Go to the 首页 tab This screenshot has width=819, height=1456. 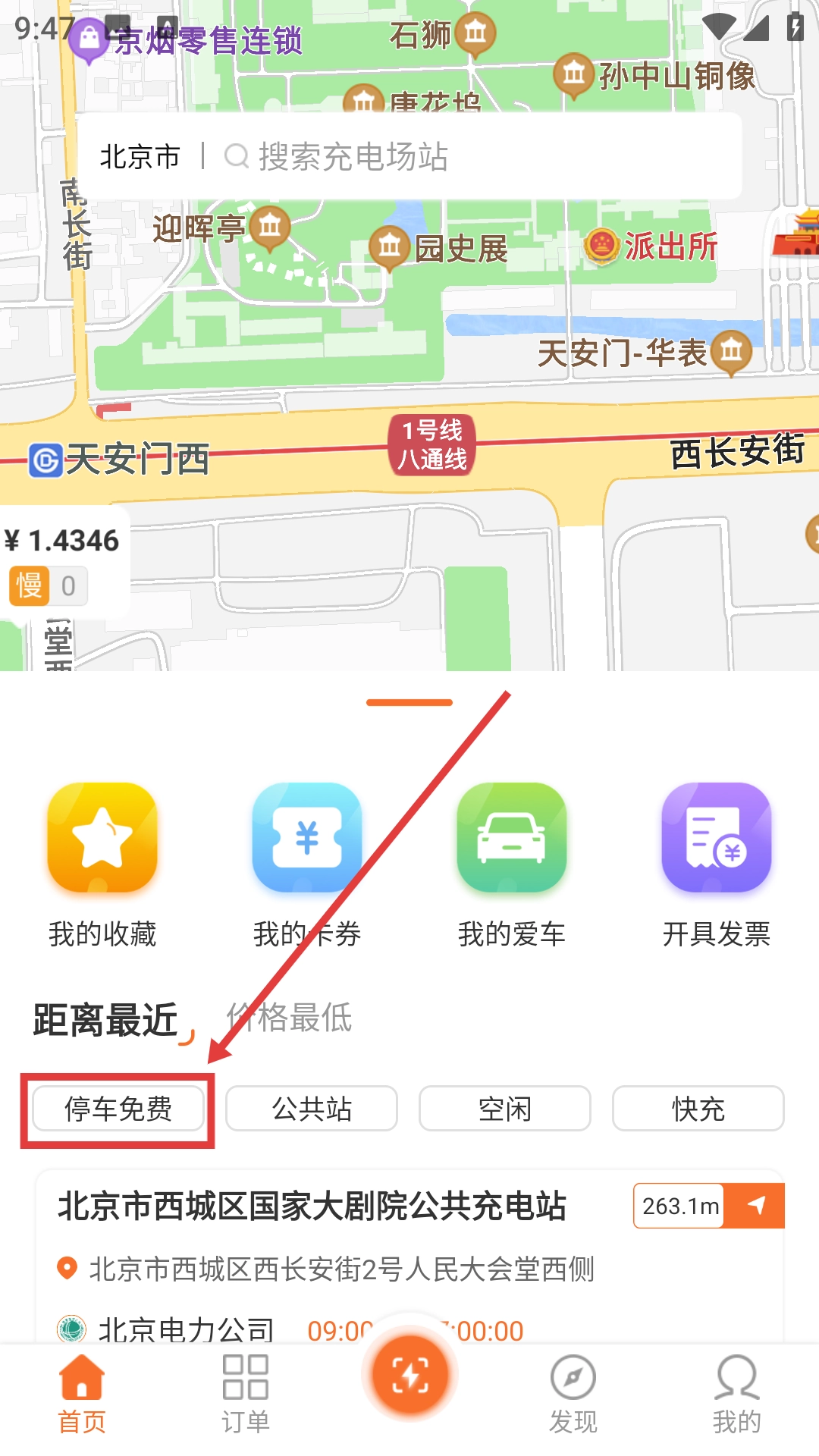82,1394
